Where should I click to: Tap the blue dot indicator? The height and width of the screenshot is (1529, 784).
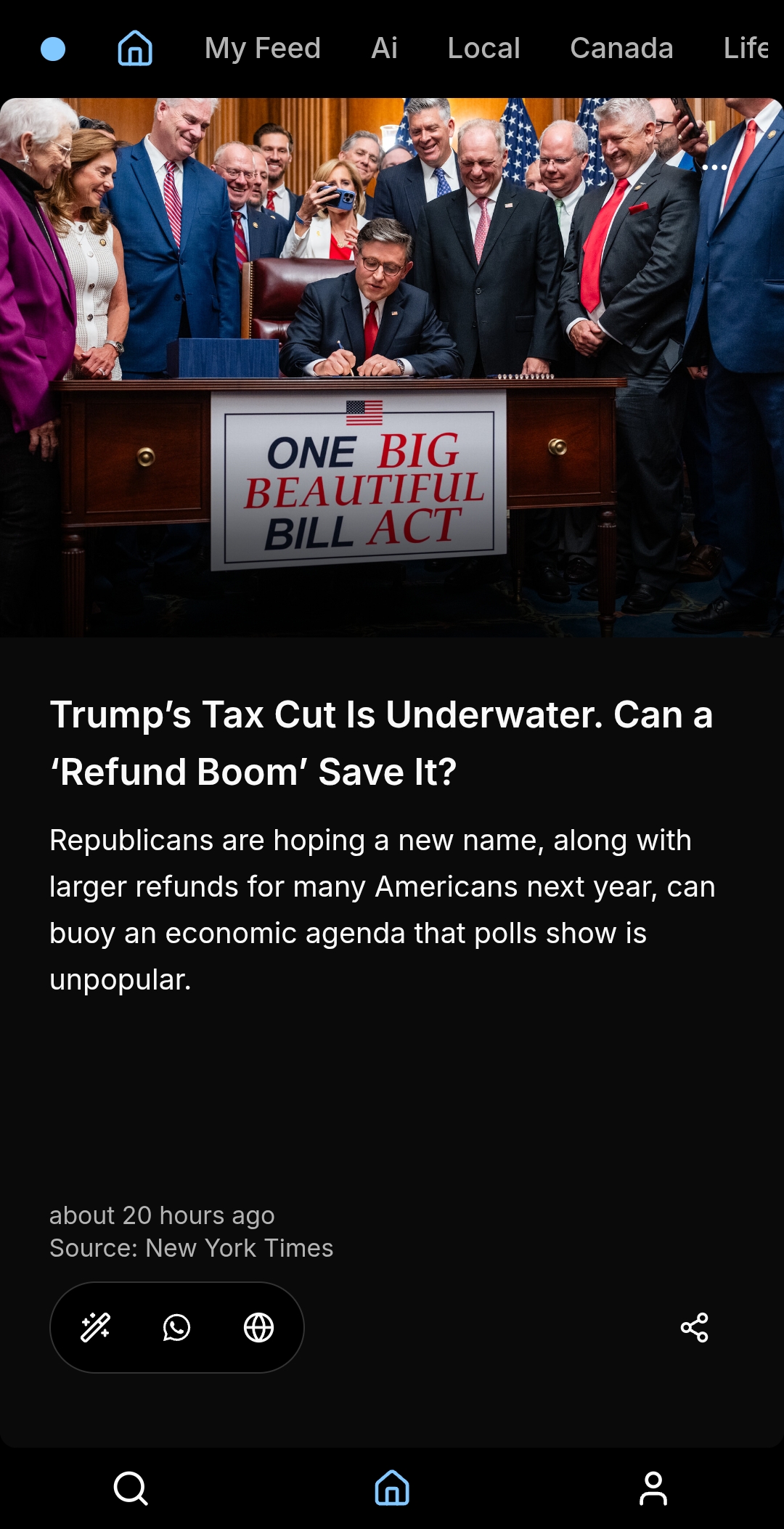point(53,49)
